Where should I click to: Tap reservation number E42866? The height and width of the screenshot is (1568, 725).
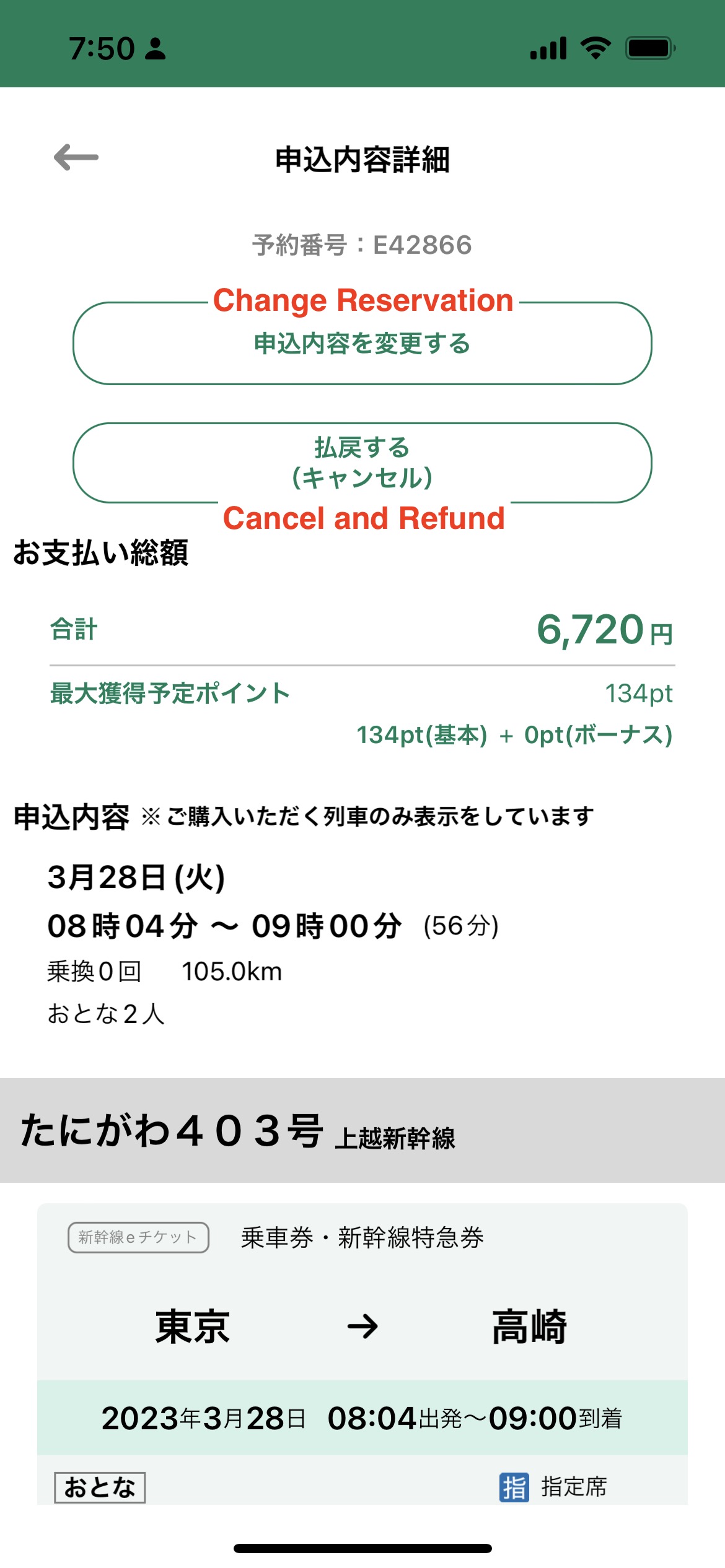pyautogui.click(x=362, y=245)
